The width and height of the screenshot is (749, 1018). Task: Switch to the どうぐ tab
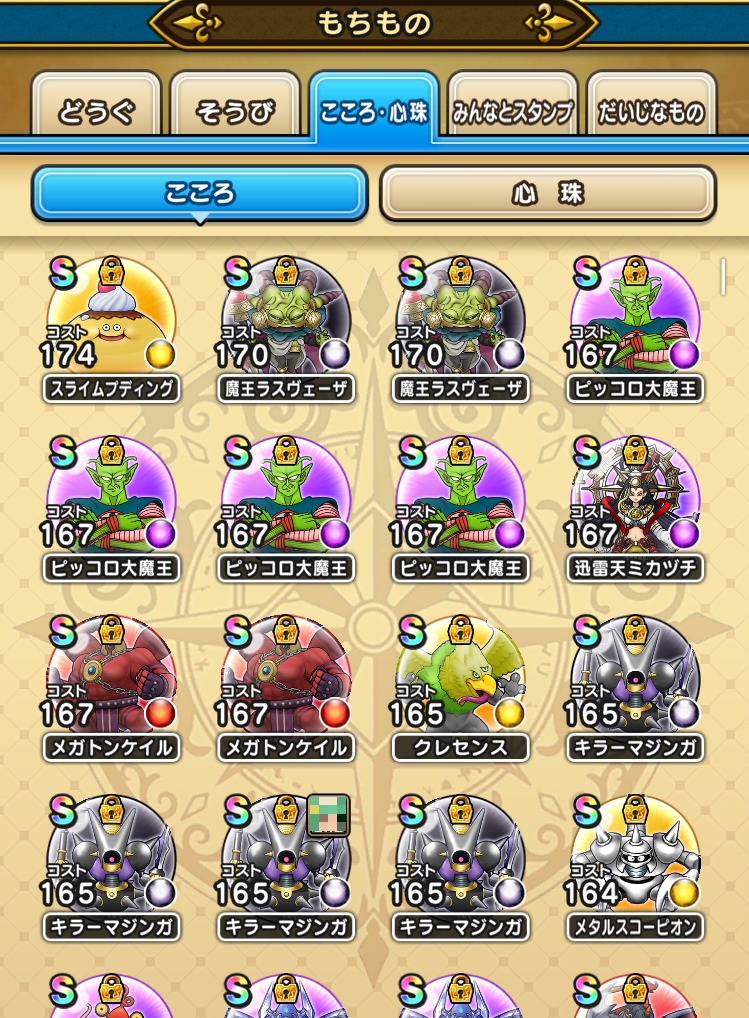96,110
